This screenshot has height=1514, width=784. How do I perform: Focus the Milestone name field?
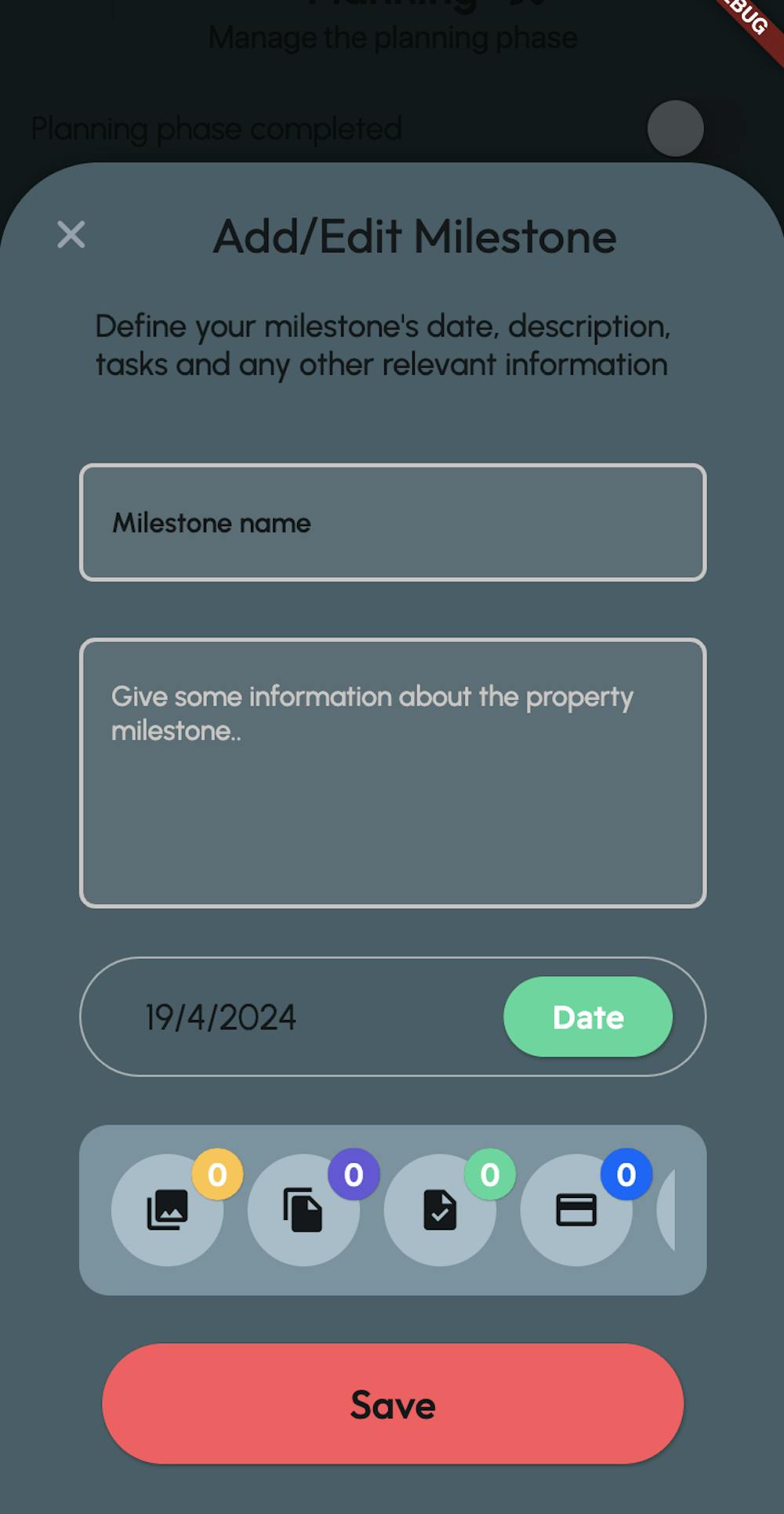click(x=392, y=522)
